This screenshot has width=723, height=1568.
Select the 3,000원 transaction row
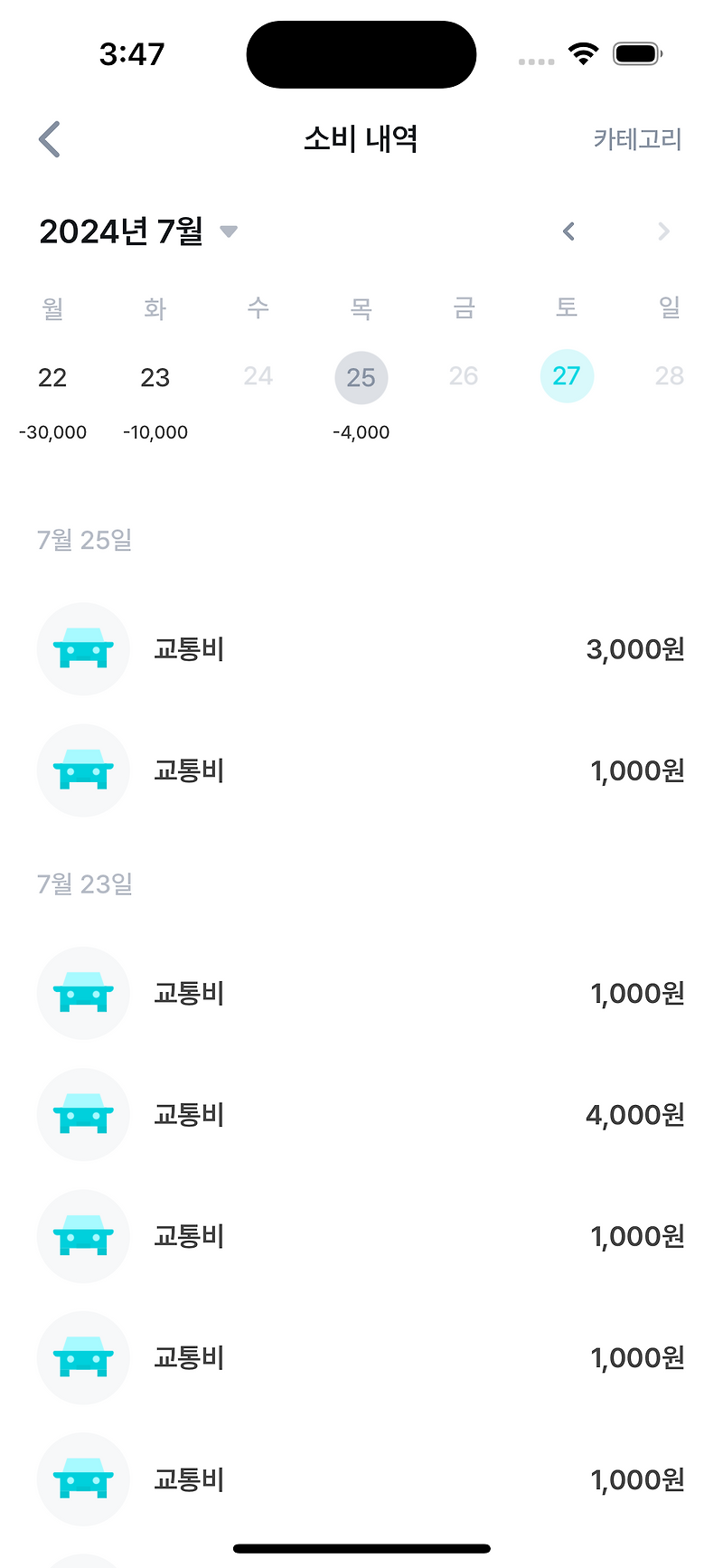pyautogui.click(x=361, y=648)
